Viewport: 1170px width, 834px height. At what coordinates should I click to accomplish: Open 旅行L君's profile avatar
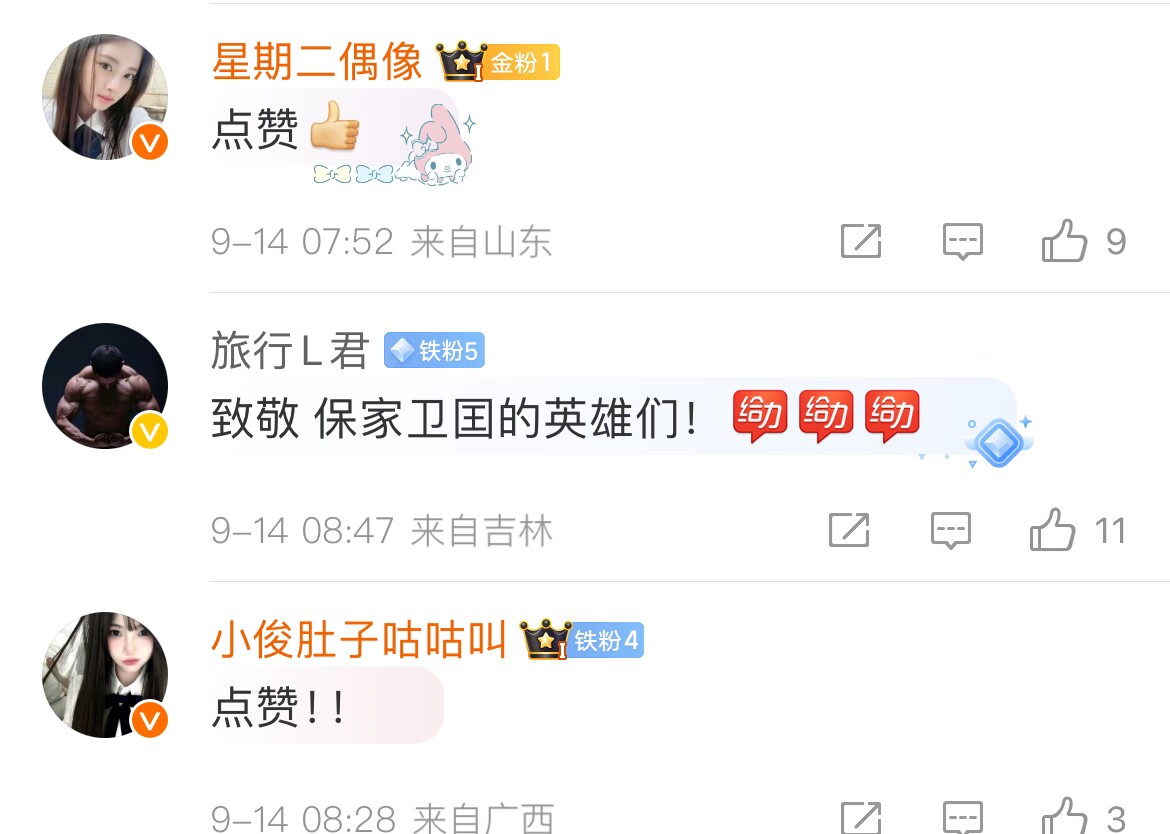tap(104, 386)
